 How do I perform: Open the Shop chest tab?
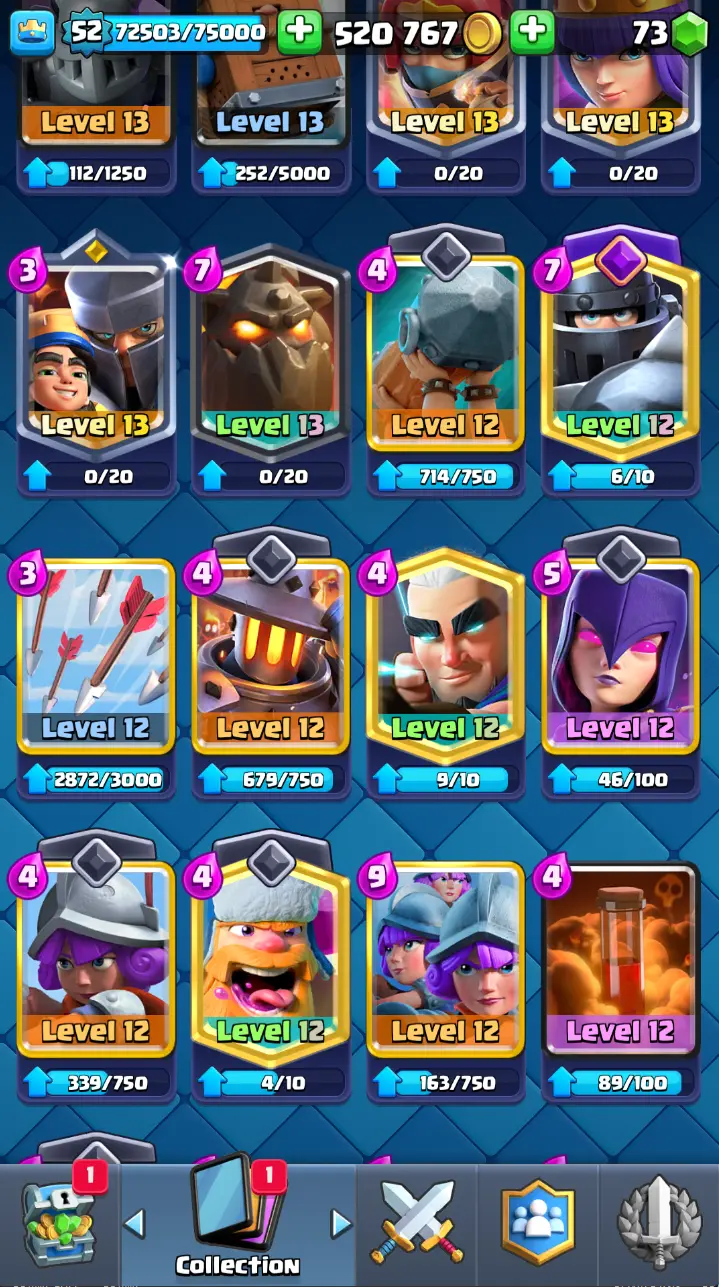tap(58, 1223)
